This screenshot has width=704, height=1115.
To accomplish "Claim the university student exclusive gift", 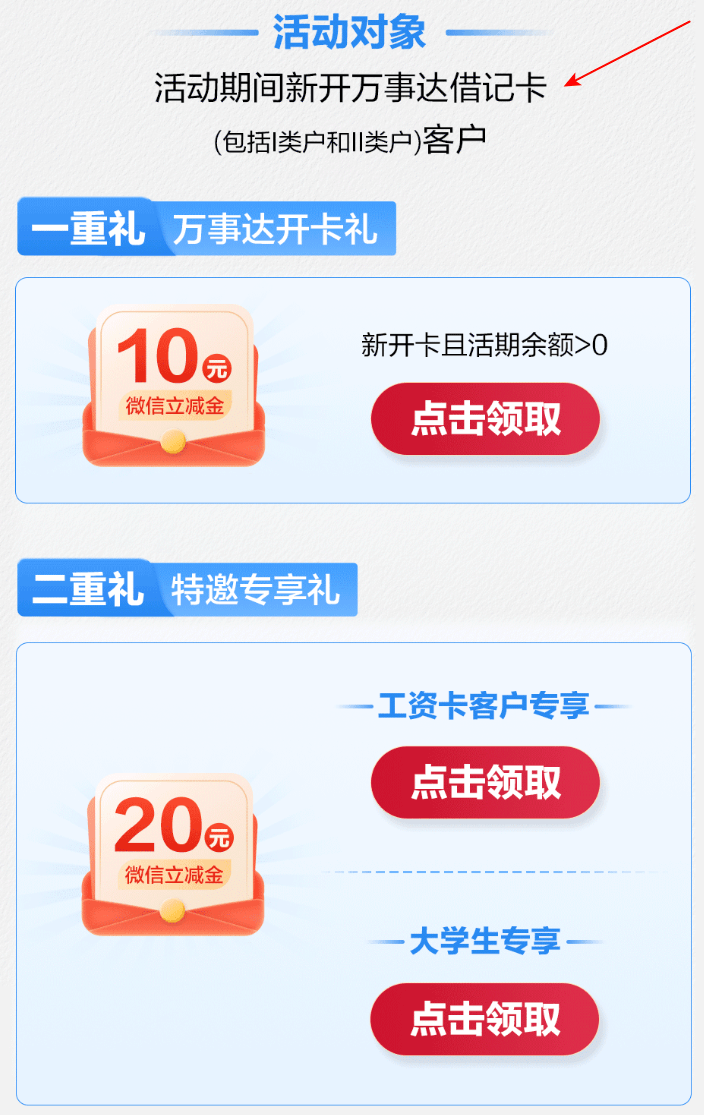I will [x=485, y=1018].
